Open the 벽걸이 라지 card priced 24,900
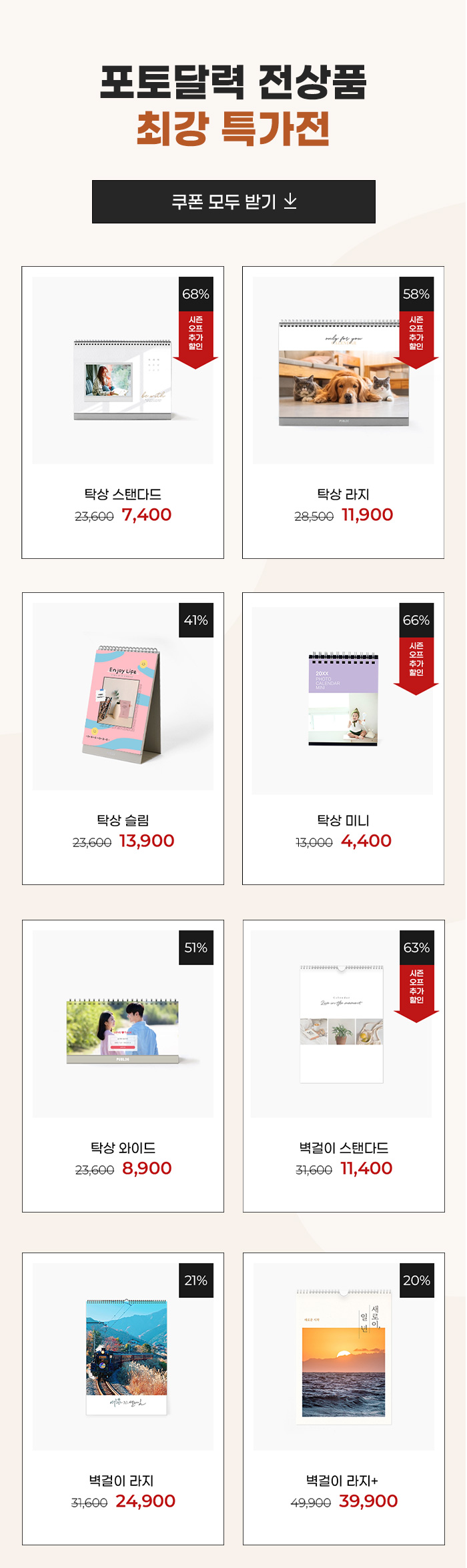This screenshot has height=1568, width=467. click(x=123, y=1399)
